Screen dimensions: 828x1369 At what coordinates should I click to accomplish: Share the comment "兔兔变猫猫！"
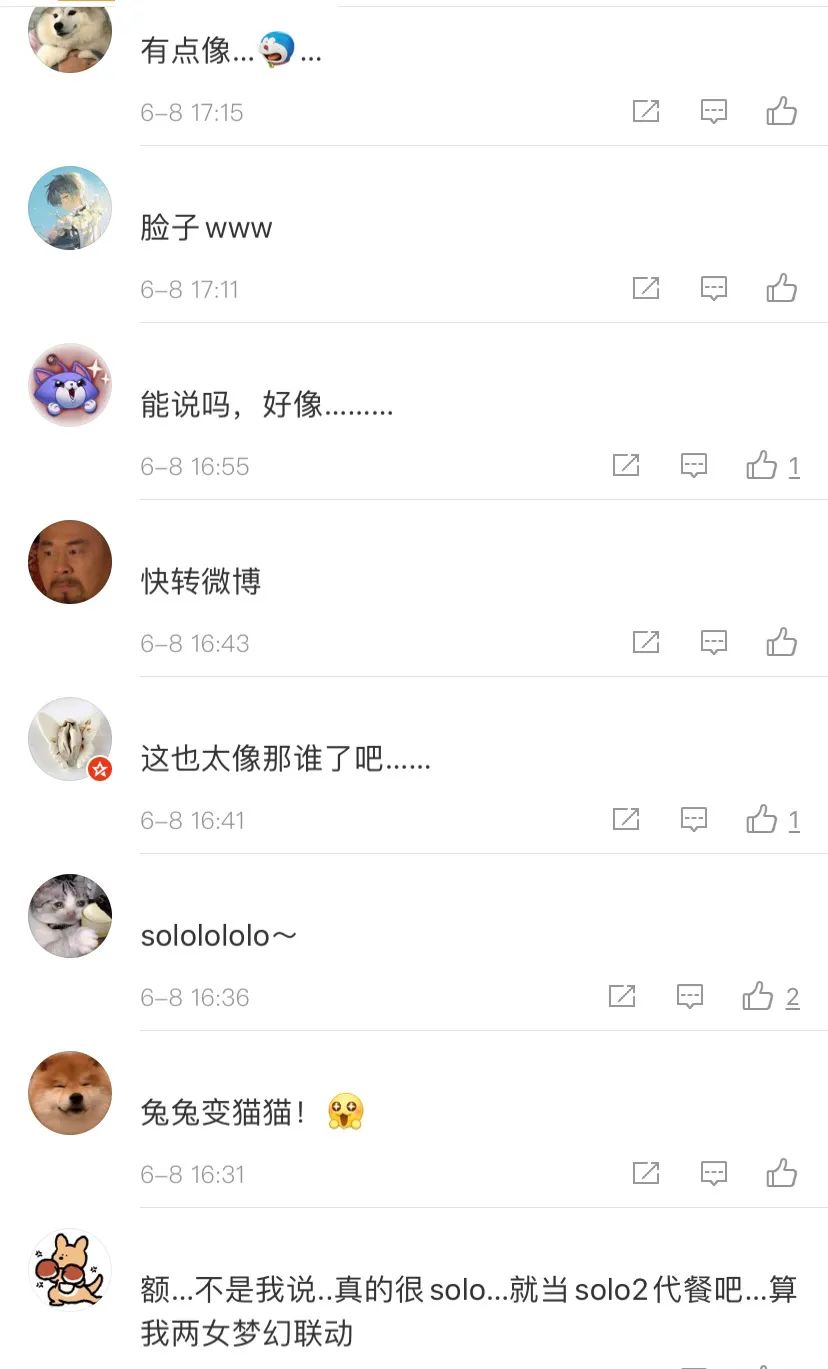[646, 1173]
